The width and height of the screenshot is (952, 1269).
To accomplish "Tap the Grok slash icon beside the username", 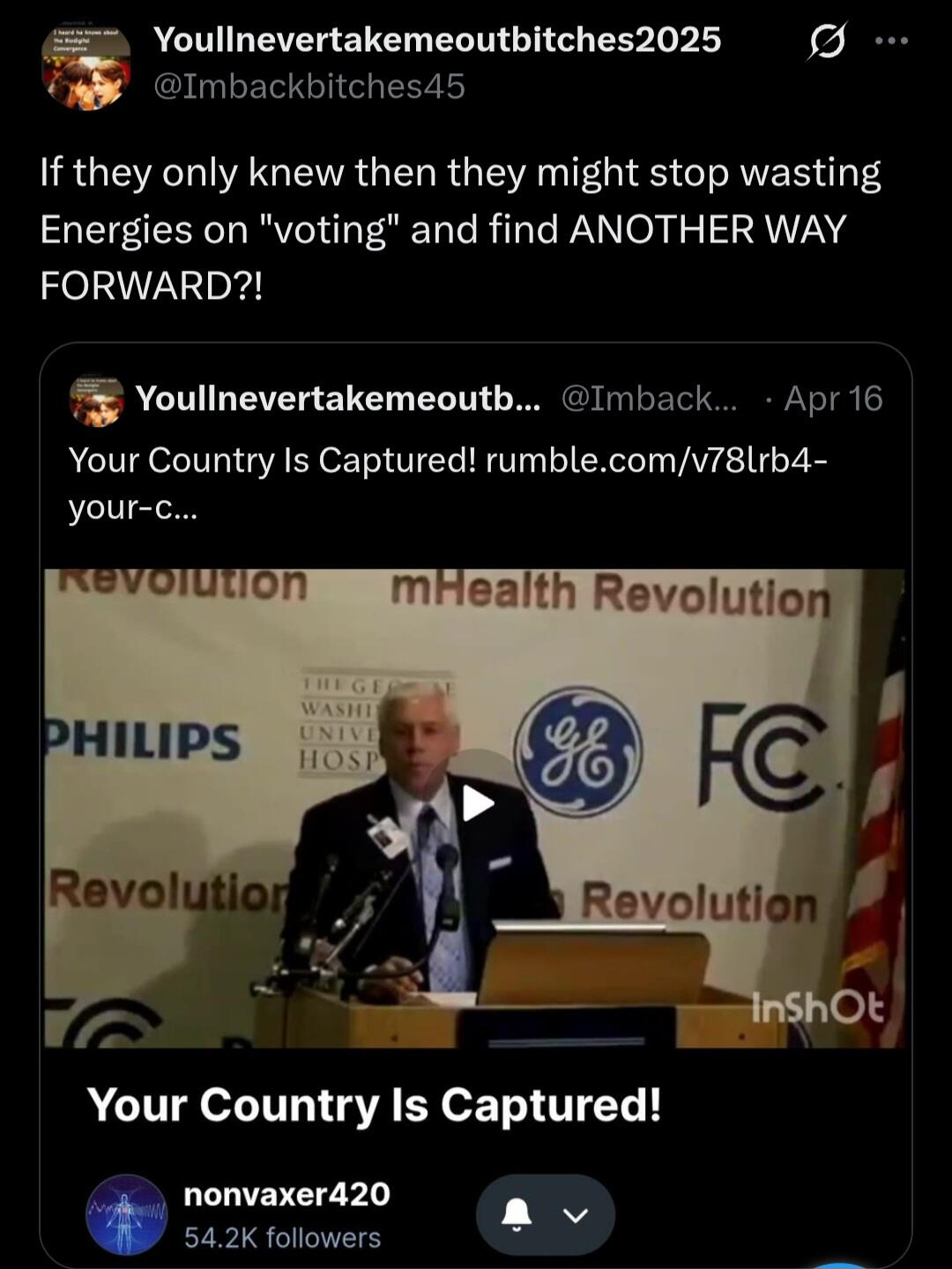I will [x=826, y=41].
